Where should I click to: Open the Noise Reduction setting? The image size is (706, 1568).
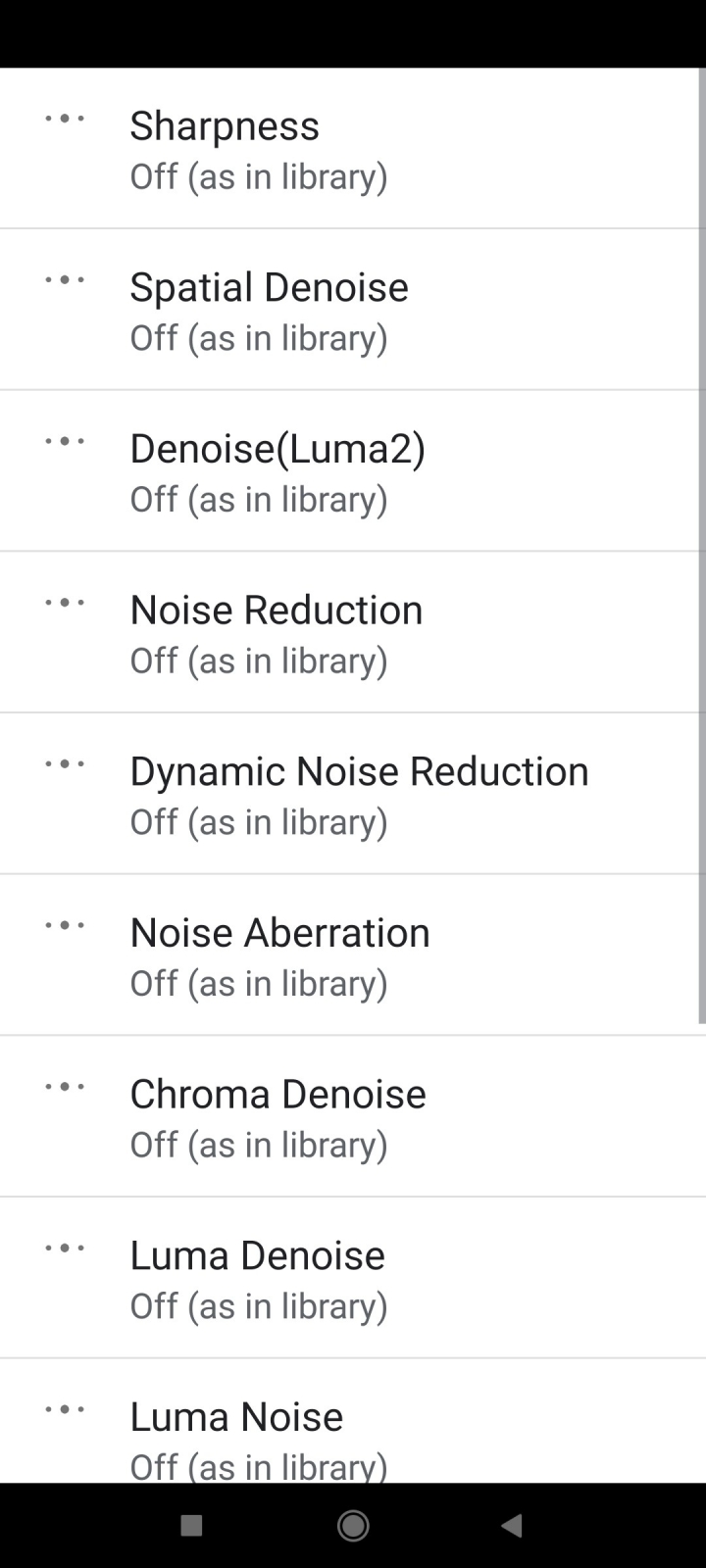(x=353, y=632)
